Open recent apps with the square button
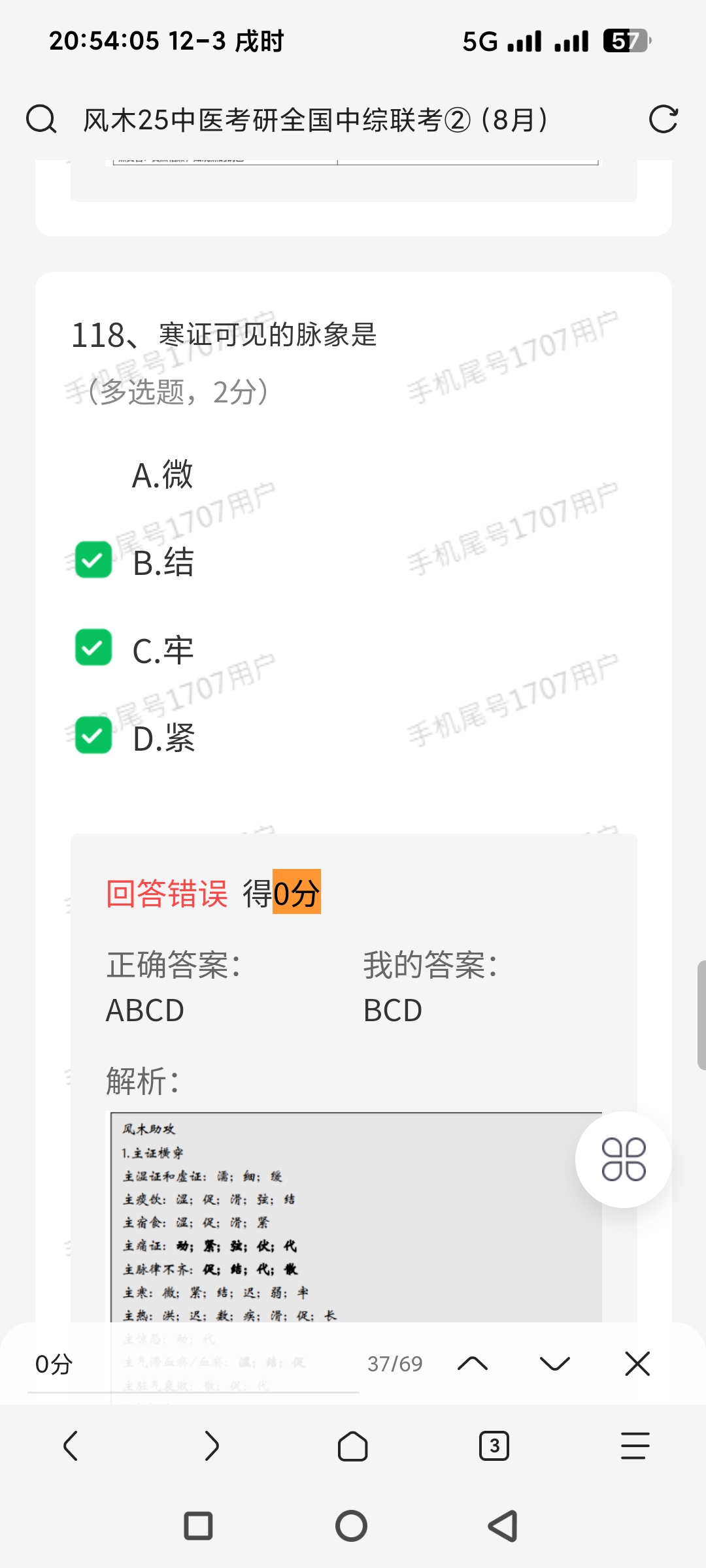 198,1527
